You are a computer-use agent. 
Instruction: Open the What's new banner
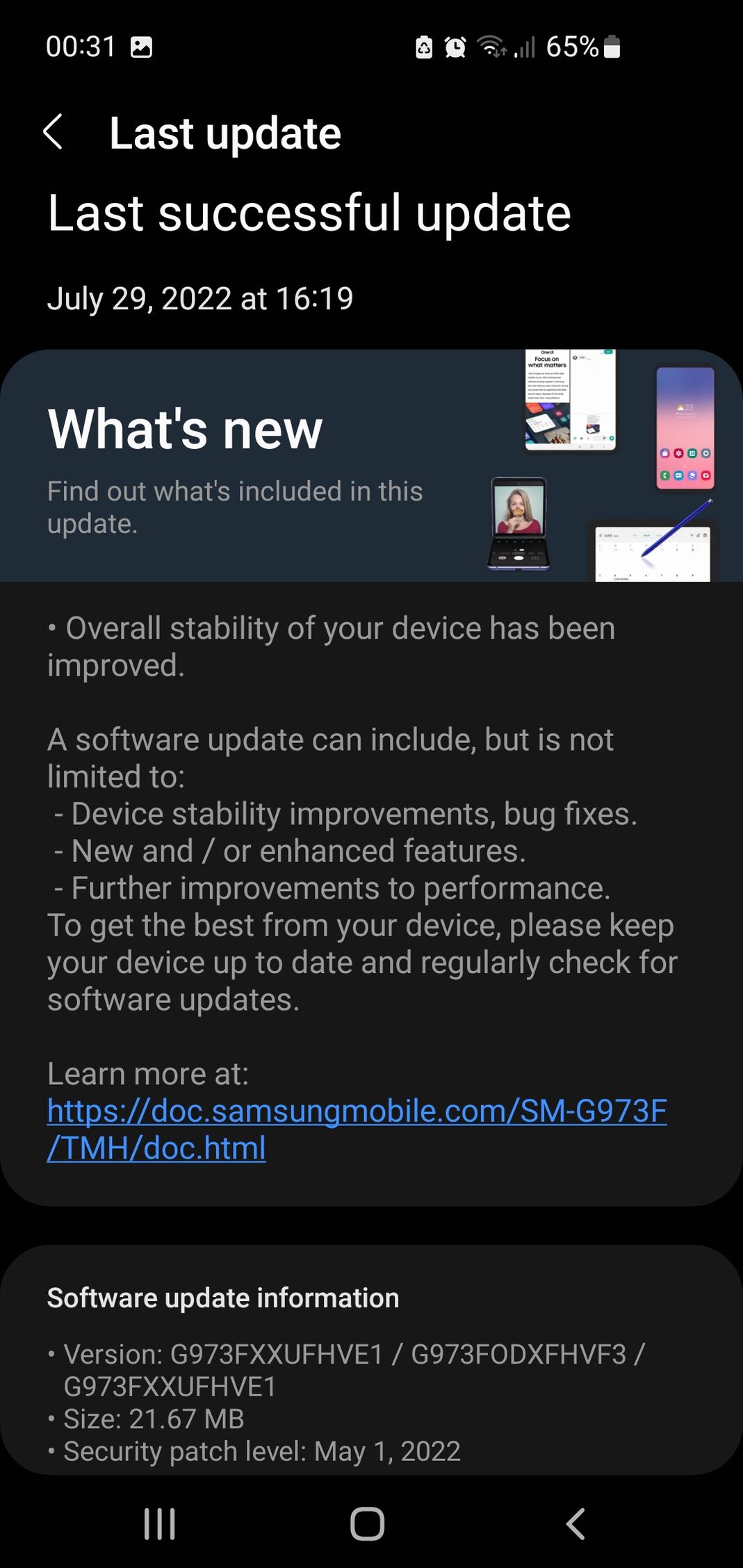pos(371,465)
